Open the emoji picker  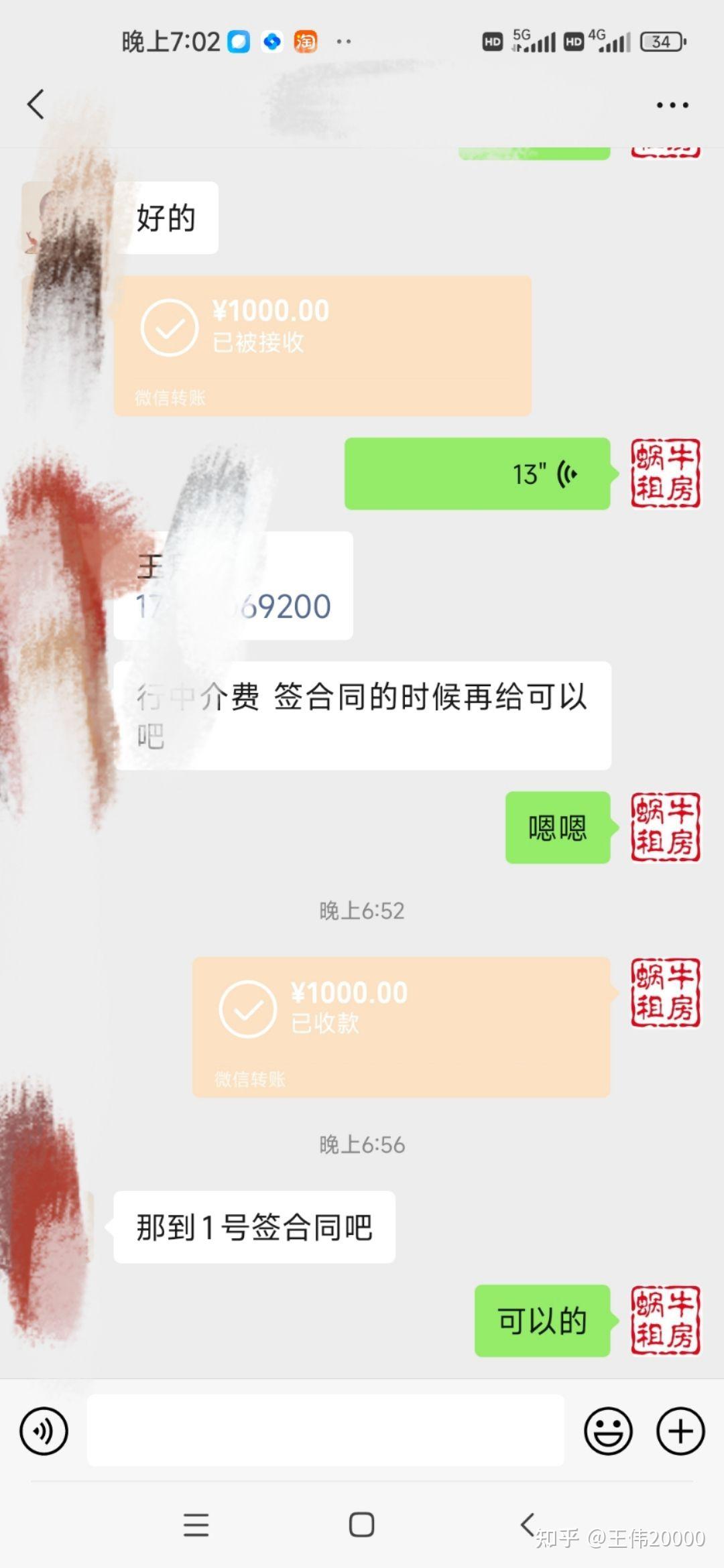click(608, 1431)
